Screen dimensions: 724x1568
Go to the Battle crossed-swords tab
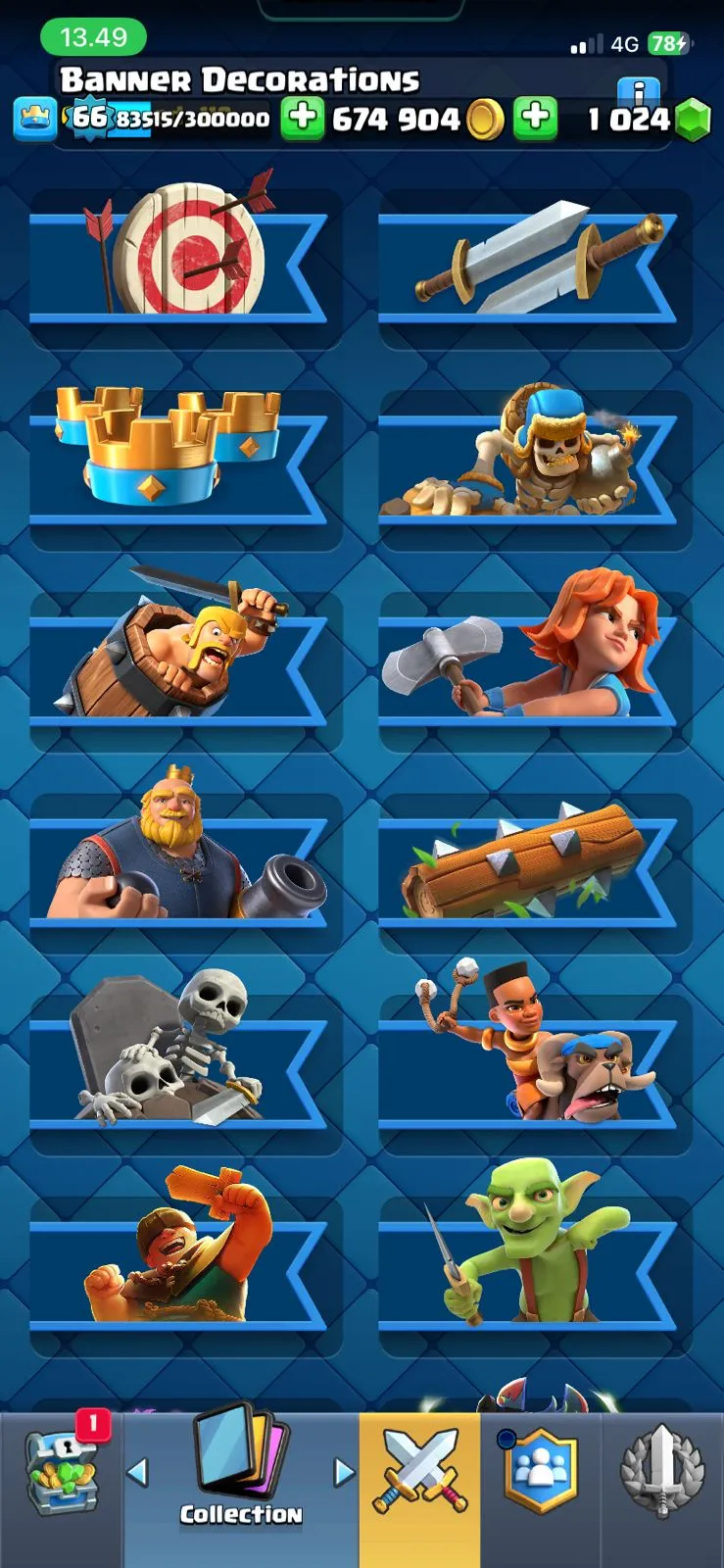419,1475
